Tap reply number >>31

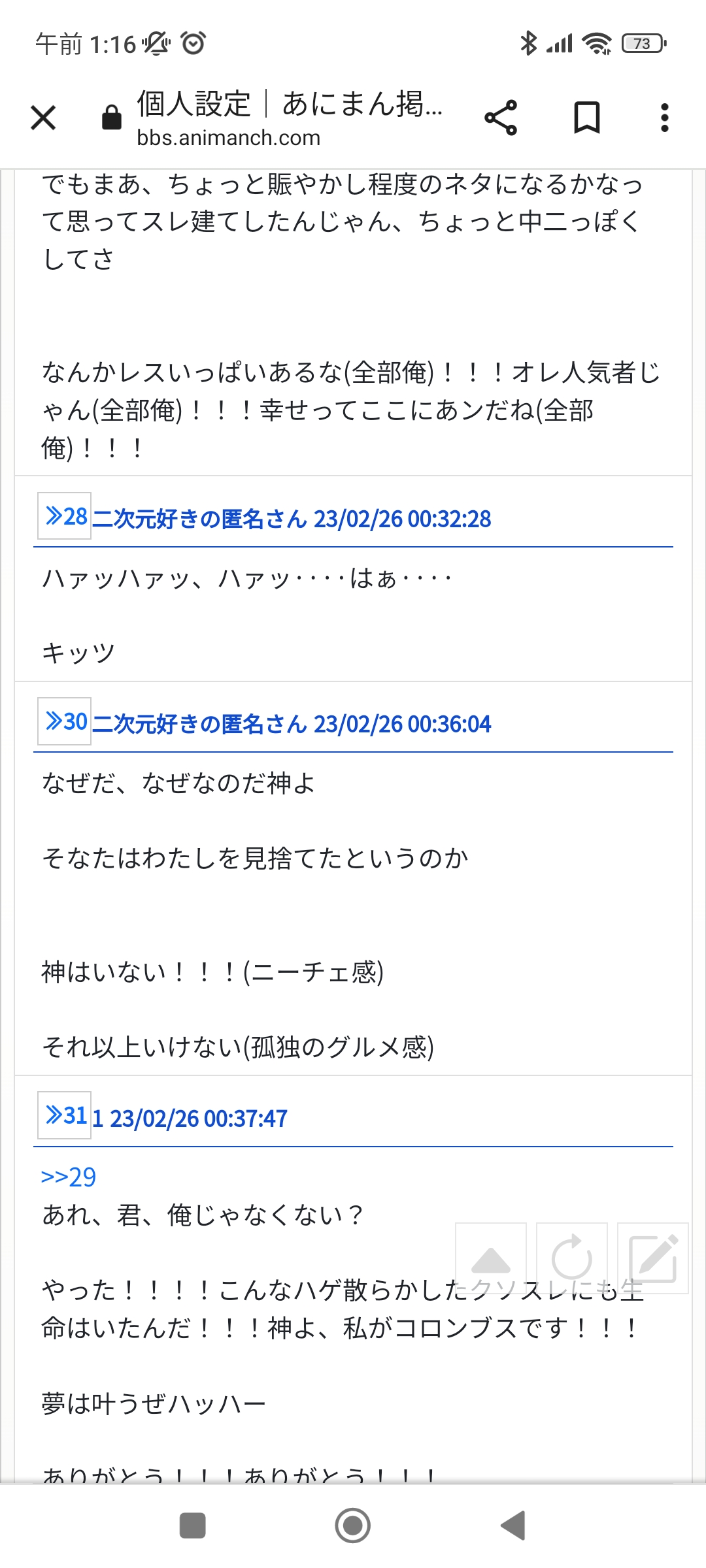coord(65,1115)
